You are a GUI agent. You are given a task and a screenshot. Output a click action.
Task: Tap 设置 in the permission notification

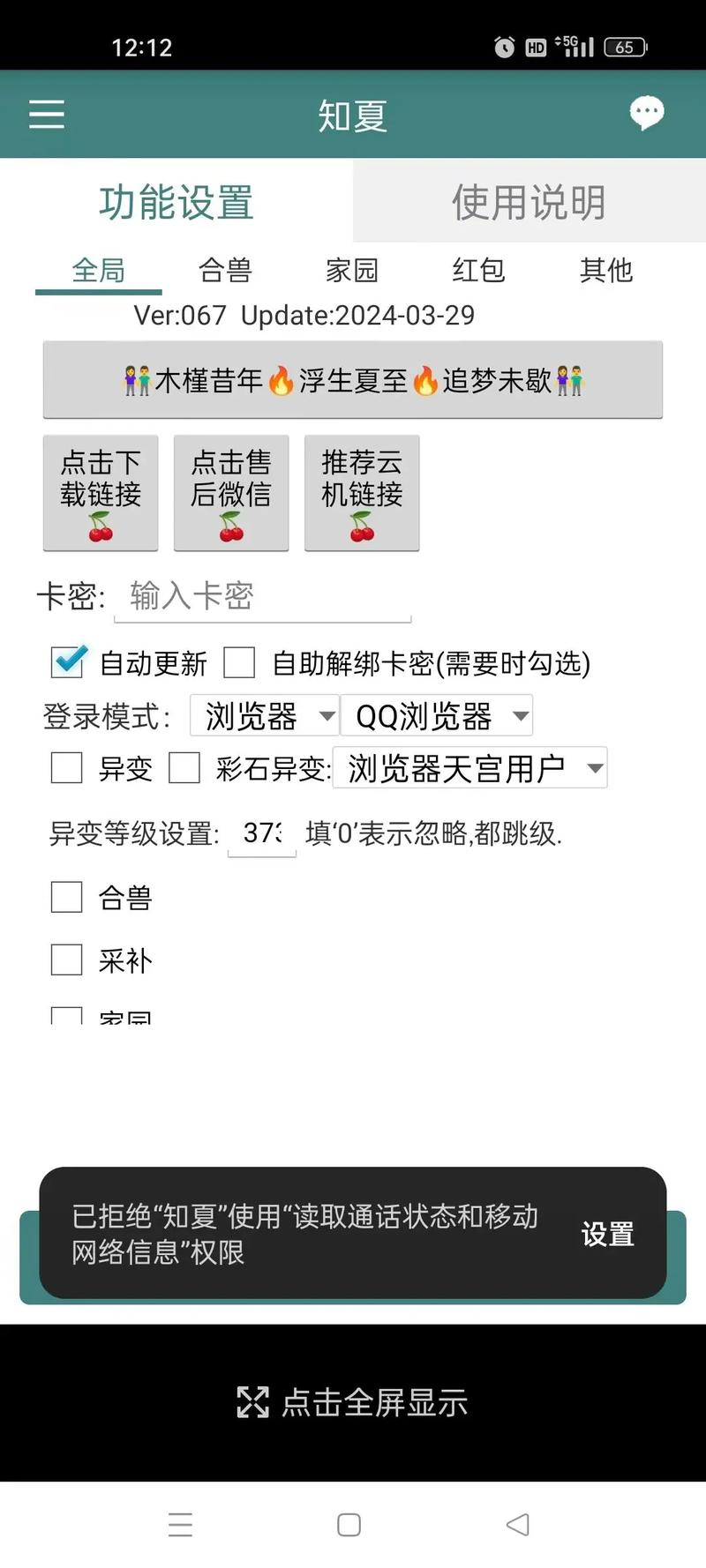click(x=607, y=1236)
